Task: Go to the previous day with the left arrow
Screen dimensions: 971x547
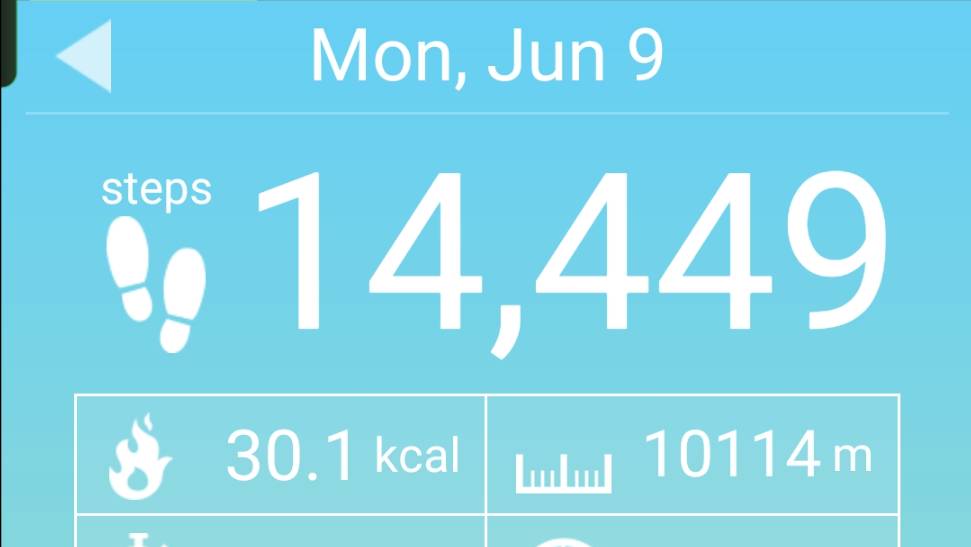Action: pyautogui.click(x=86, y=57)
